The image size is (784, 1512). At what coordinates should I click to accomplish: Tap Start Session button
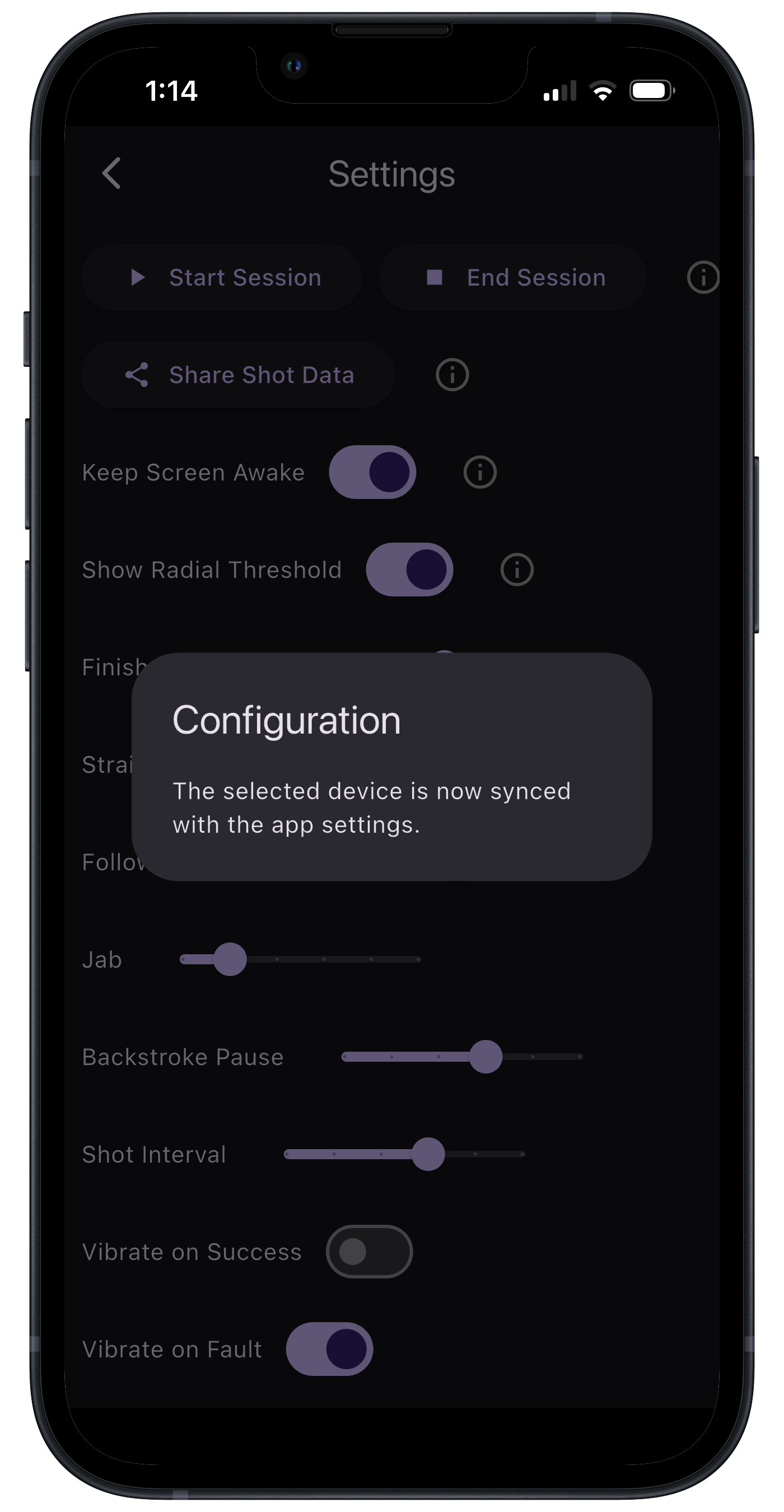coord(222,277)
